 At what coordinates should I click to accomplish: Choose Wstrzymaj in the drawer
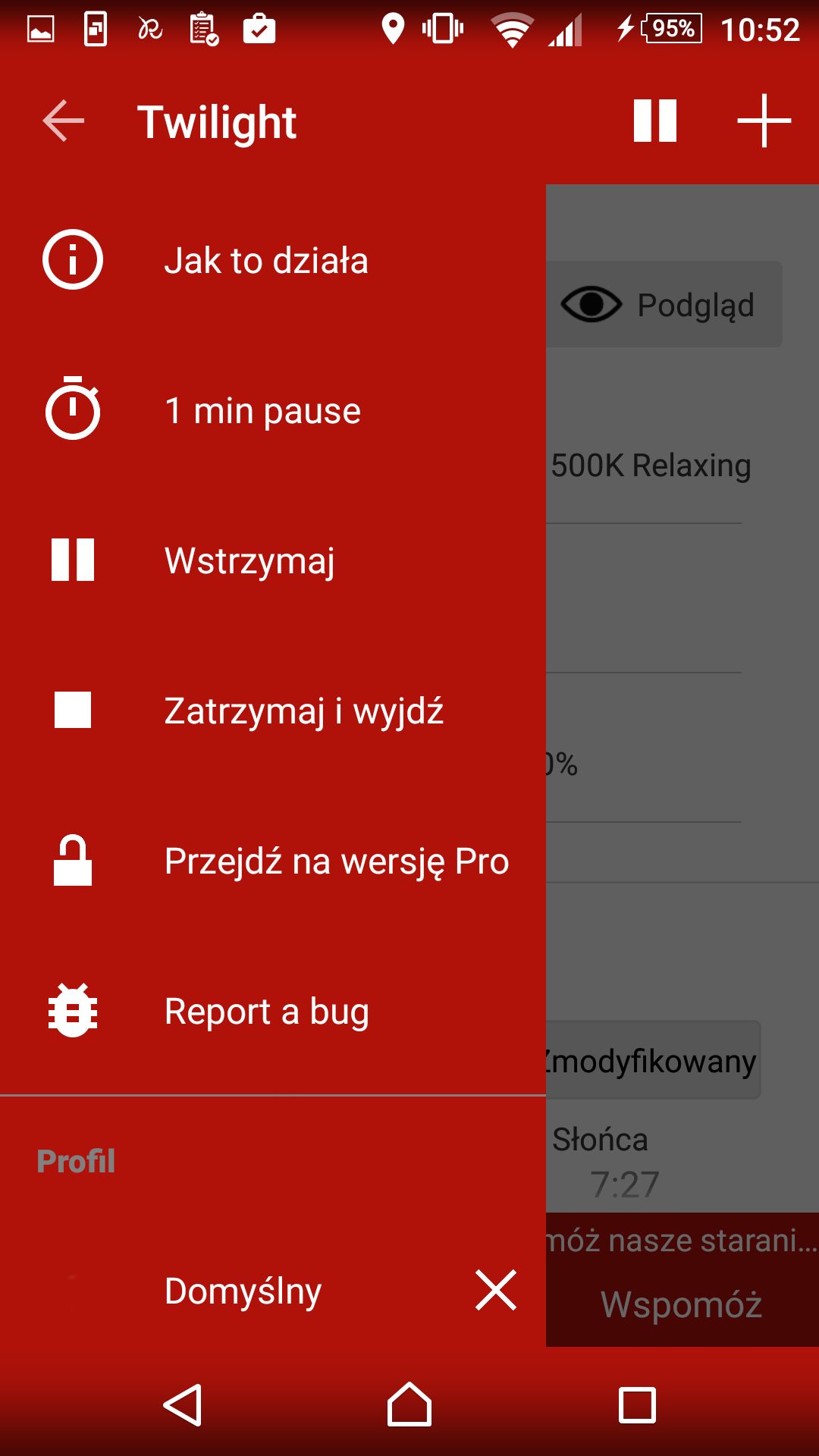tap(273, 560)
